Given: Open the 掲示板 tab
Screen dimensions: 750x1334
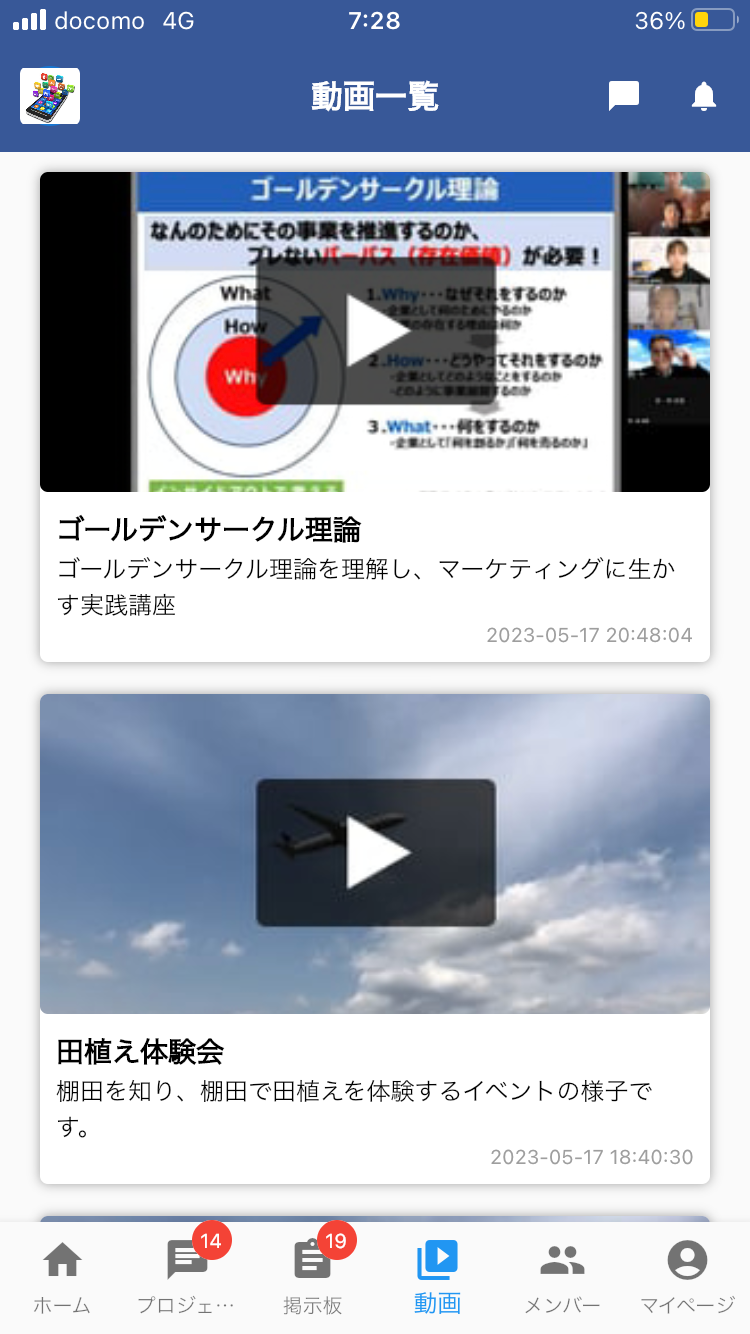Looking at the screenshot, I should [312, 1277].
